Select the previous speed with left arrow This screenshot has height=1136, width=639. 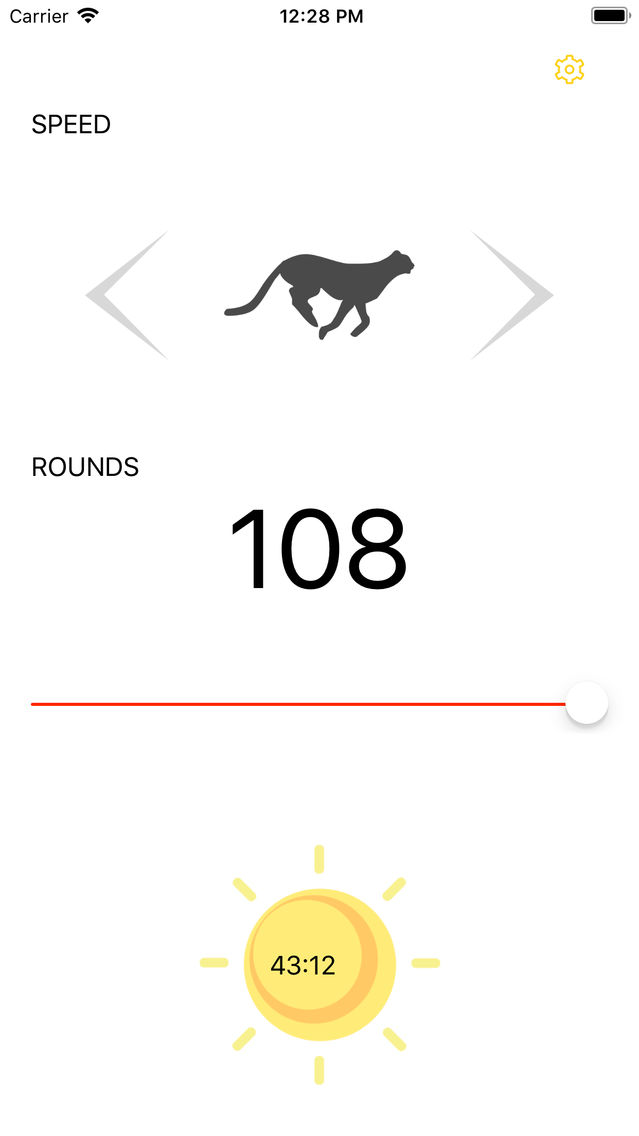[127, 295]
